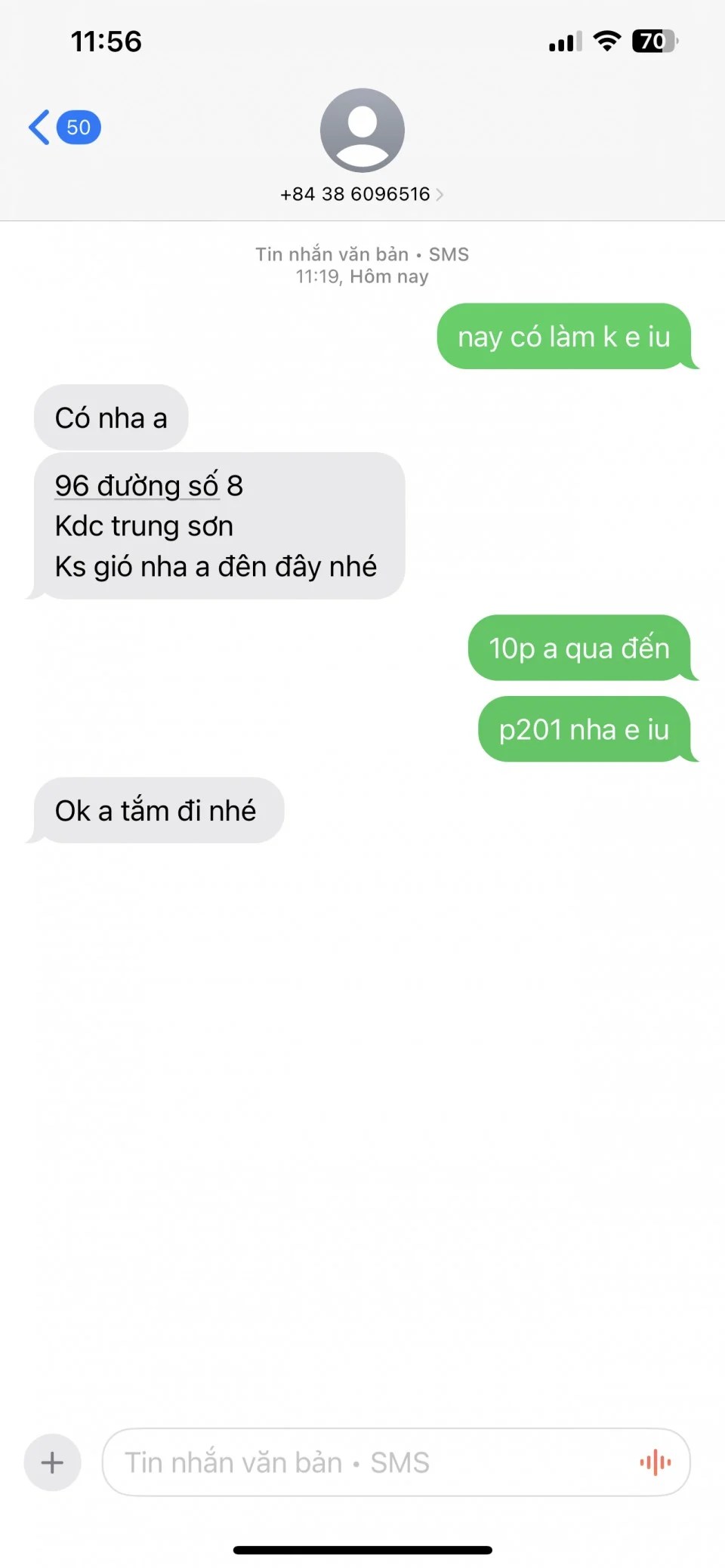Viewport: 725px width, 1568px height.
Task: Open contact details for +84 38 6096516
Action: click(x=362, y=194)
